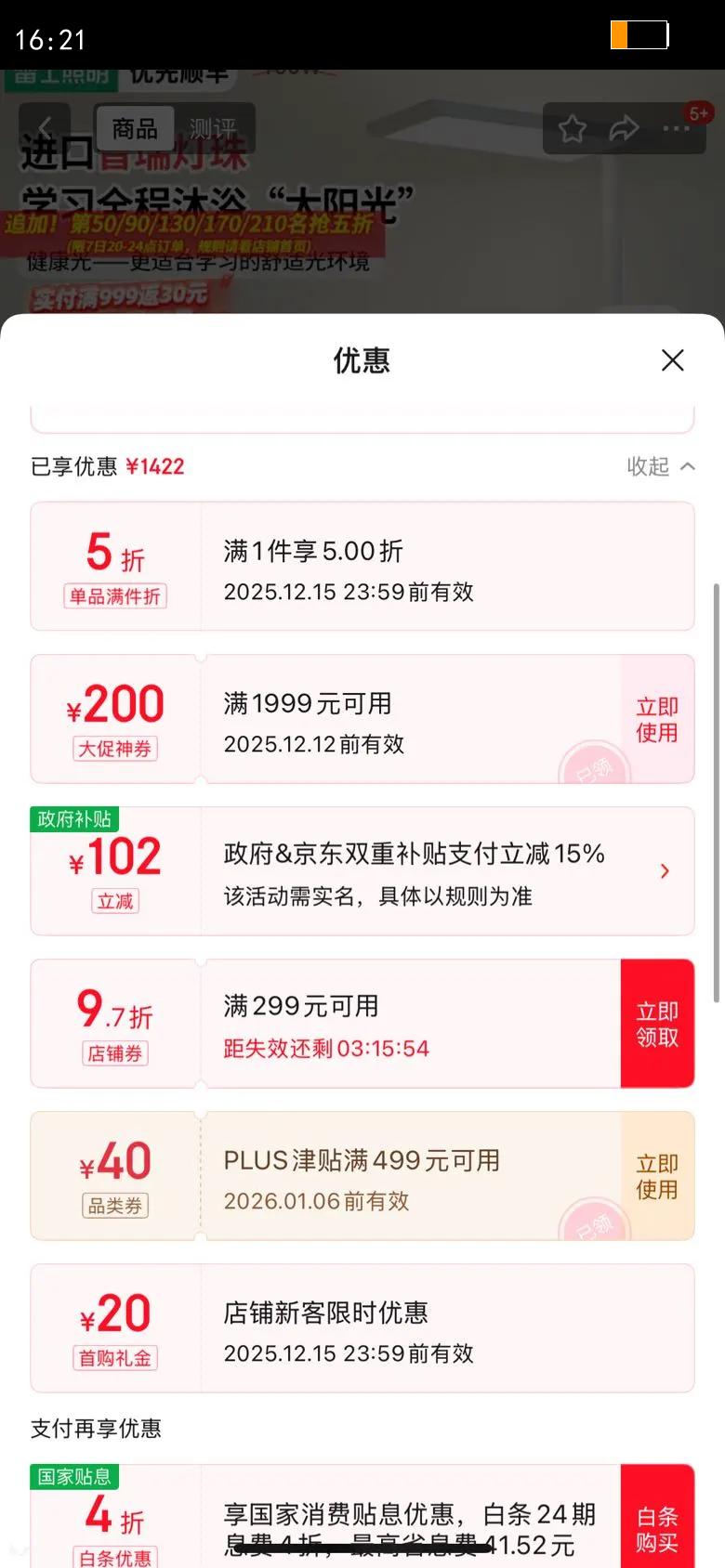Open the 政府补贴 ¥102 subsidy details
The width and height of the screenshot is (725, 1568).
click(664, 871)
